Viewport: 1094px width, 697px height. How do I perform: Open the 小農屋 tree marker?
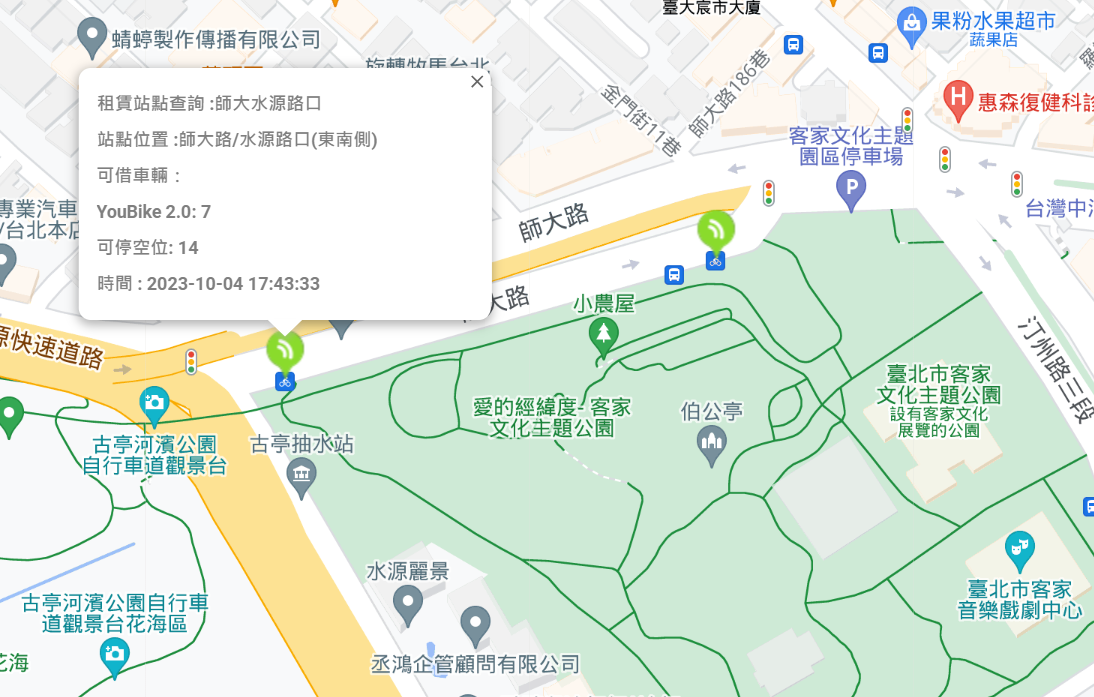tap(603, 335)
